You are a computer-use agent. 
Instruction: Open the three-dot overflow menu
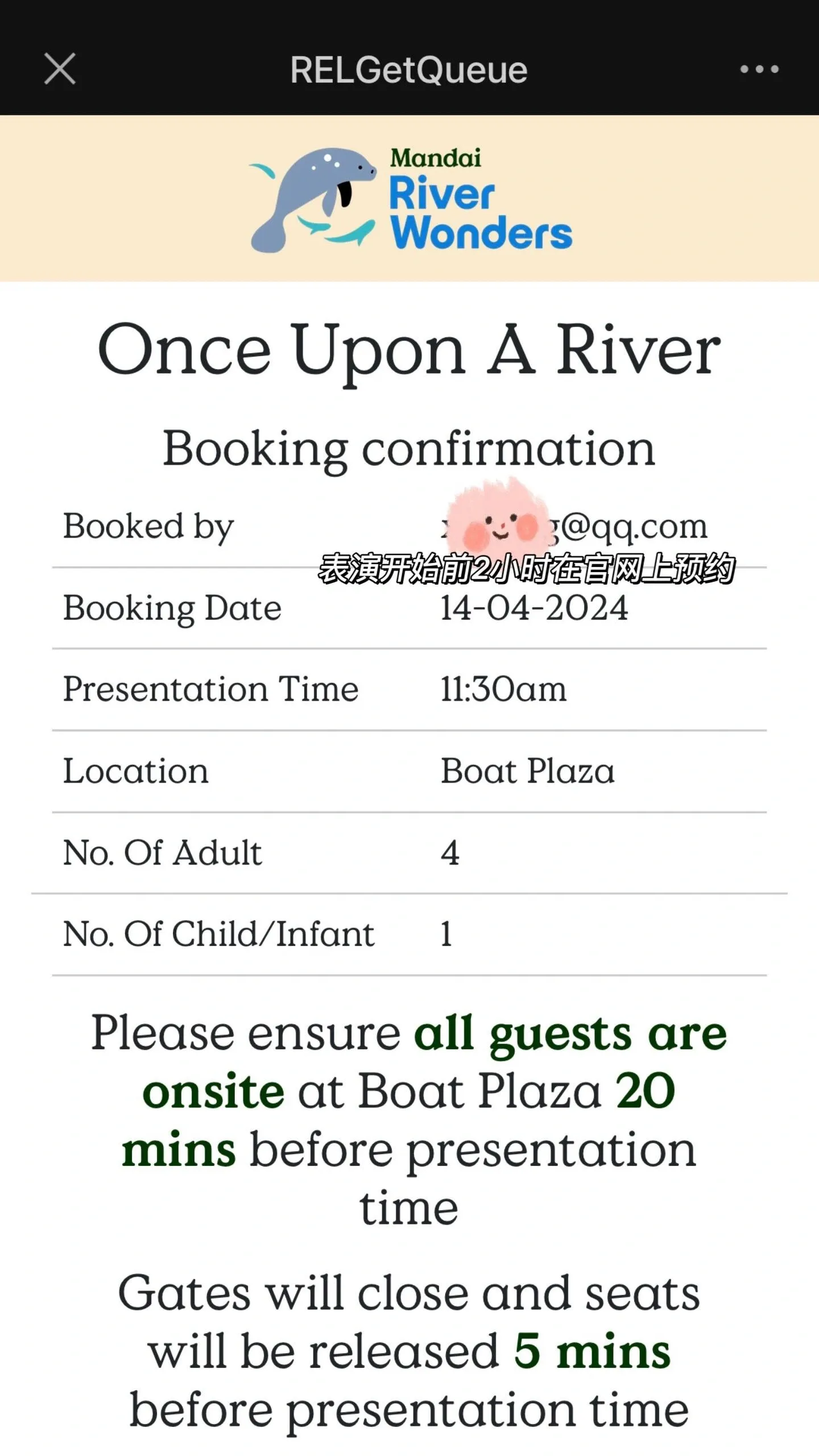759,69
